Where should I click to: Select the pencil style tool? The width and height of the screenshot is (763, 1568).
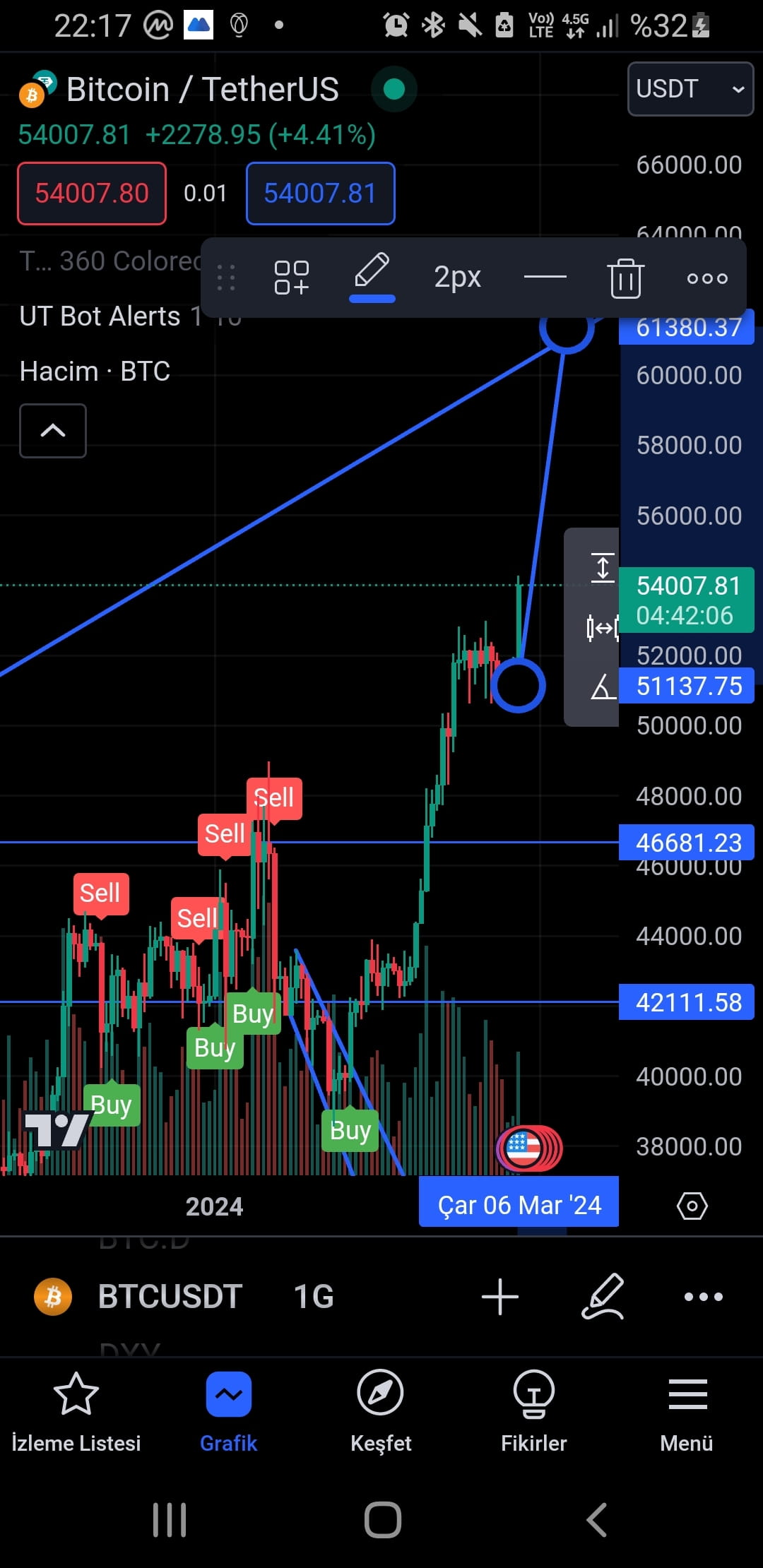coord(372,272)
